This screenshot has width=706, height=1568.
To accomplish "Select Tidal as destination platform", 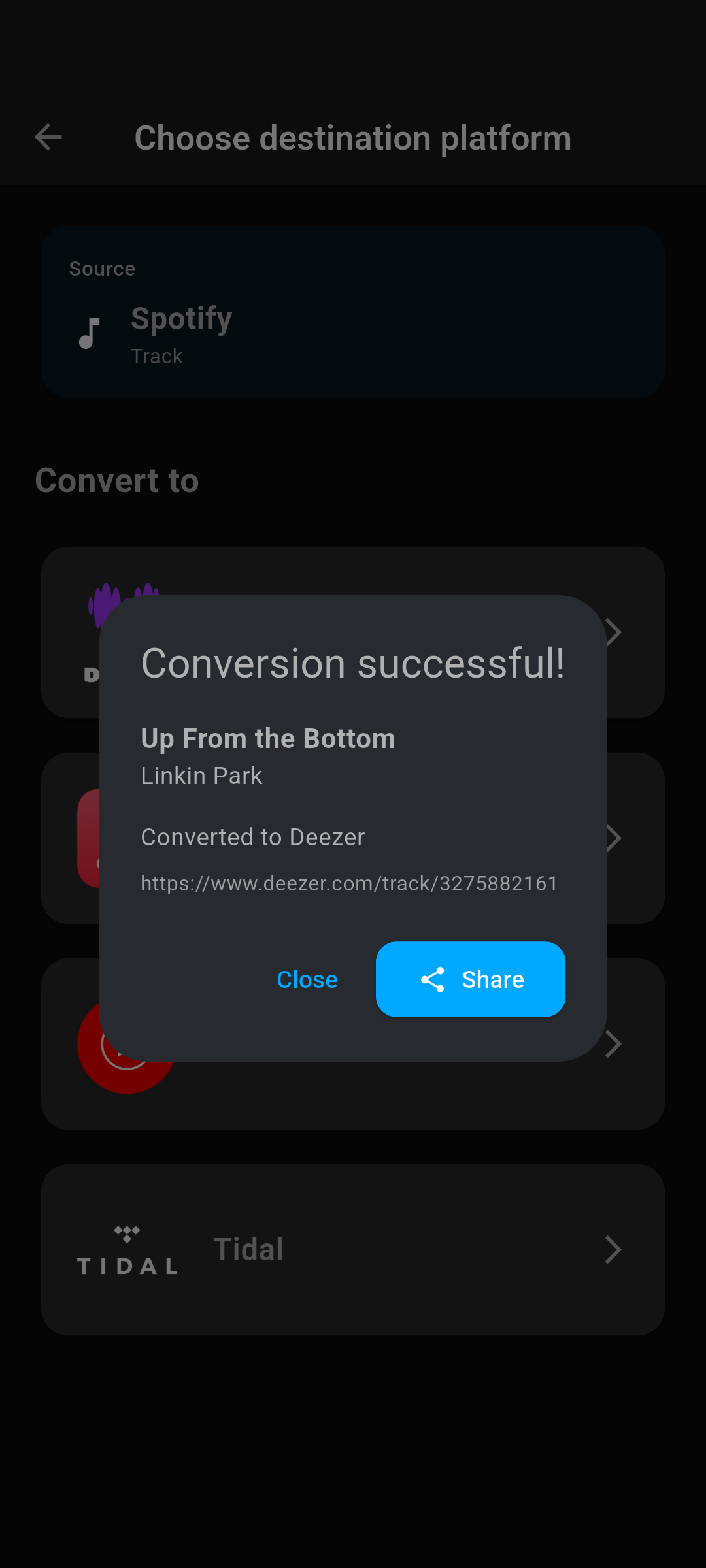I will pos(353,1249).
